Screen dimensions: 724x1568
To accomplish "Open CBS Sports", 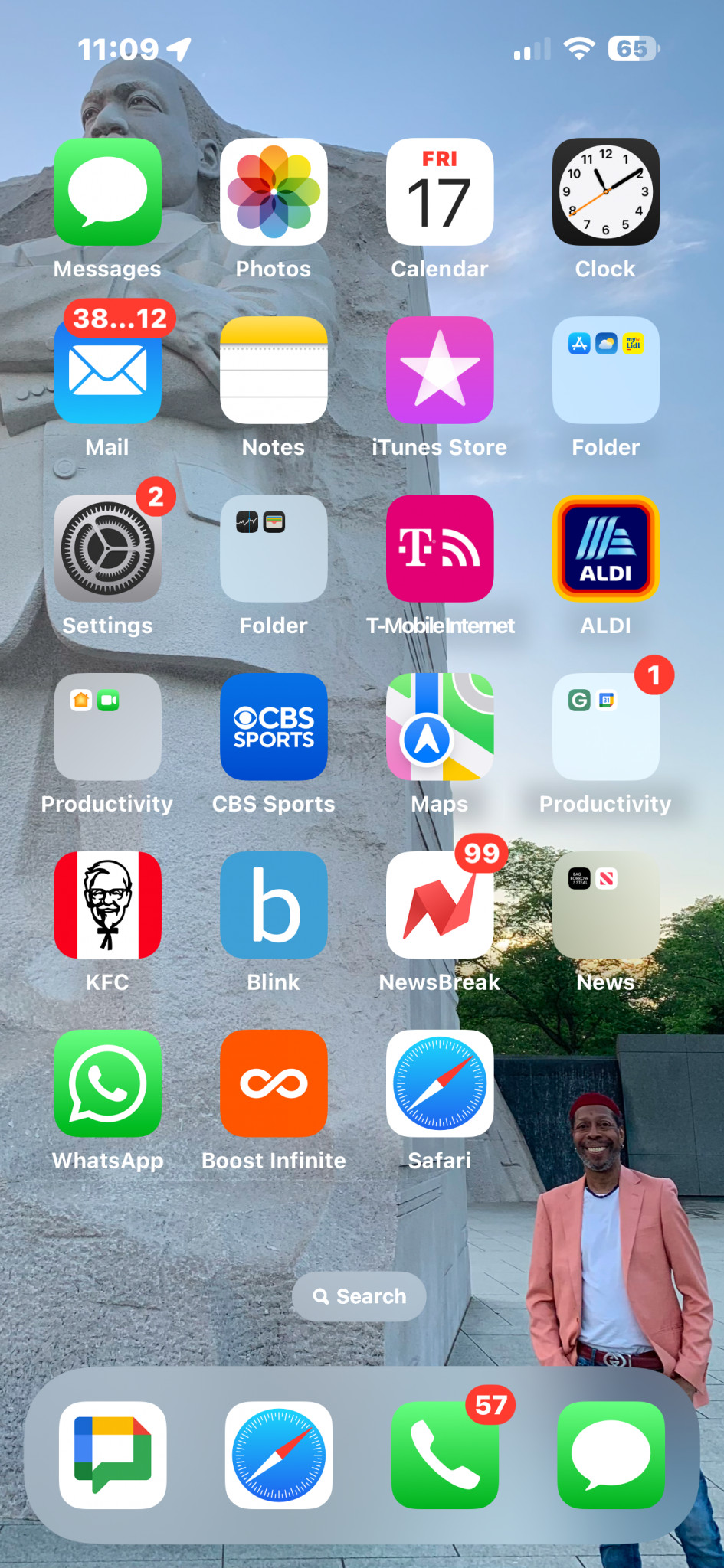I will tap(274, 727).
